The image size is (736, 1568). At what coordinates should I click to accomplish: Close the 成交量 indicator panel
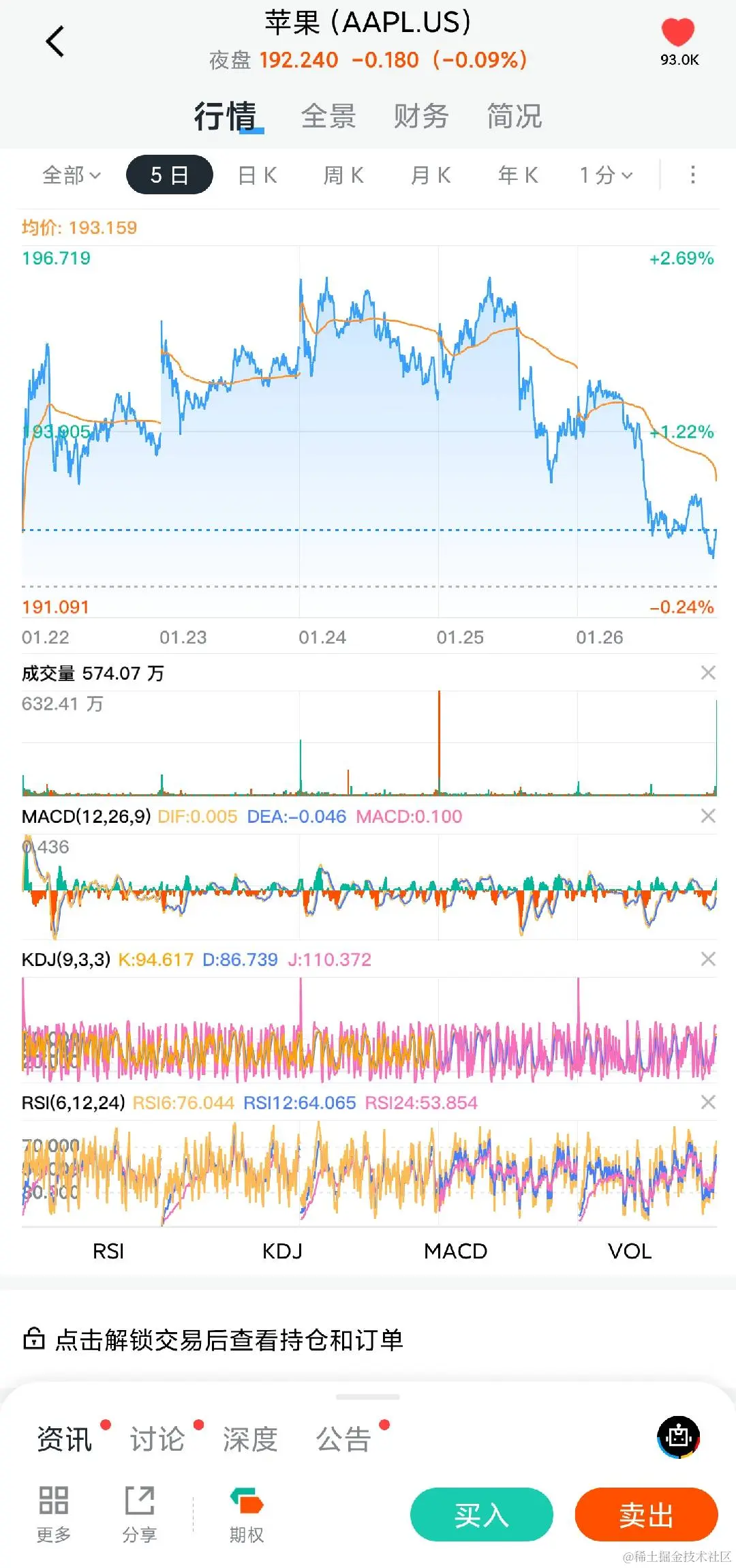(708, 673)
